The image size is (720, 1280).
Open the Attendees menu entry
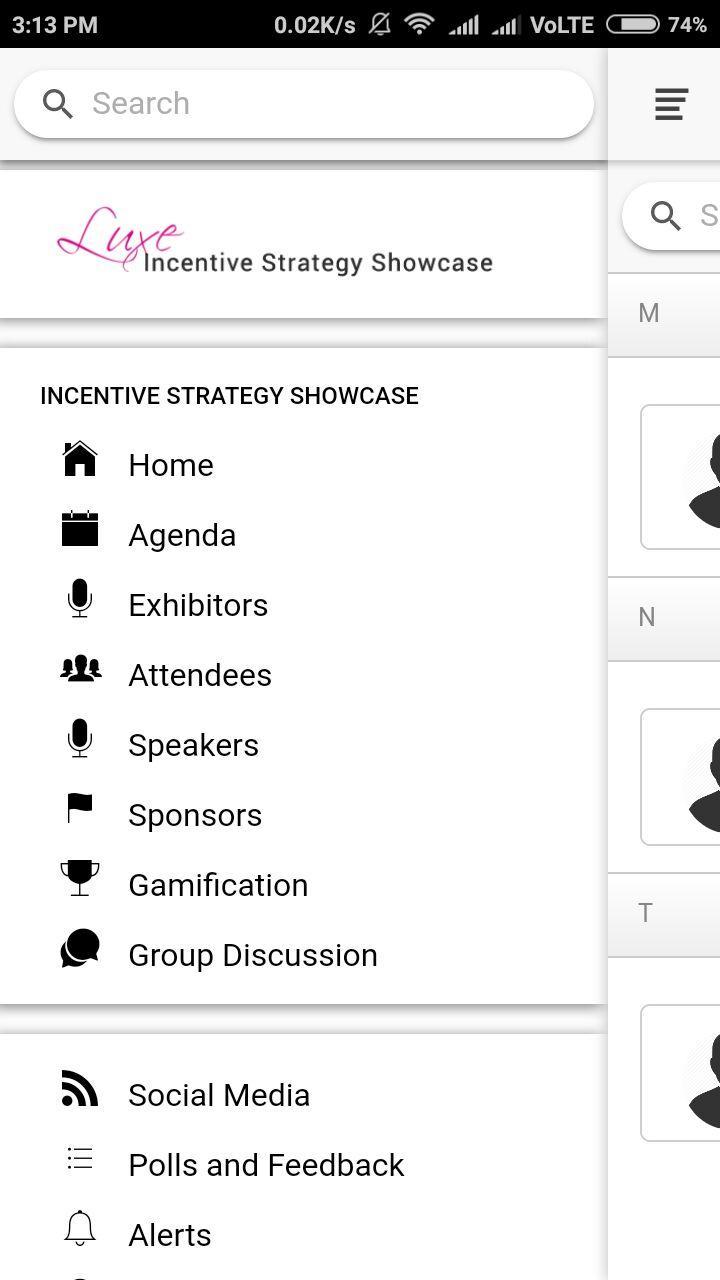[200, 675]
